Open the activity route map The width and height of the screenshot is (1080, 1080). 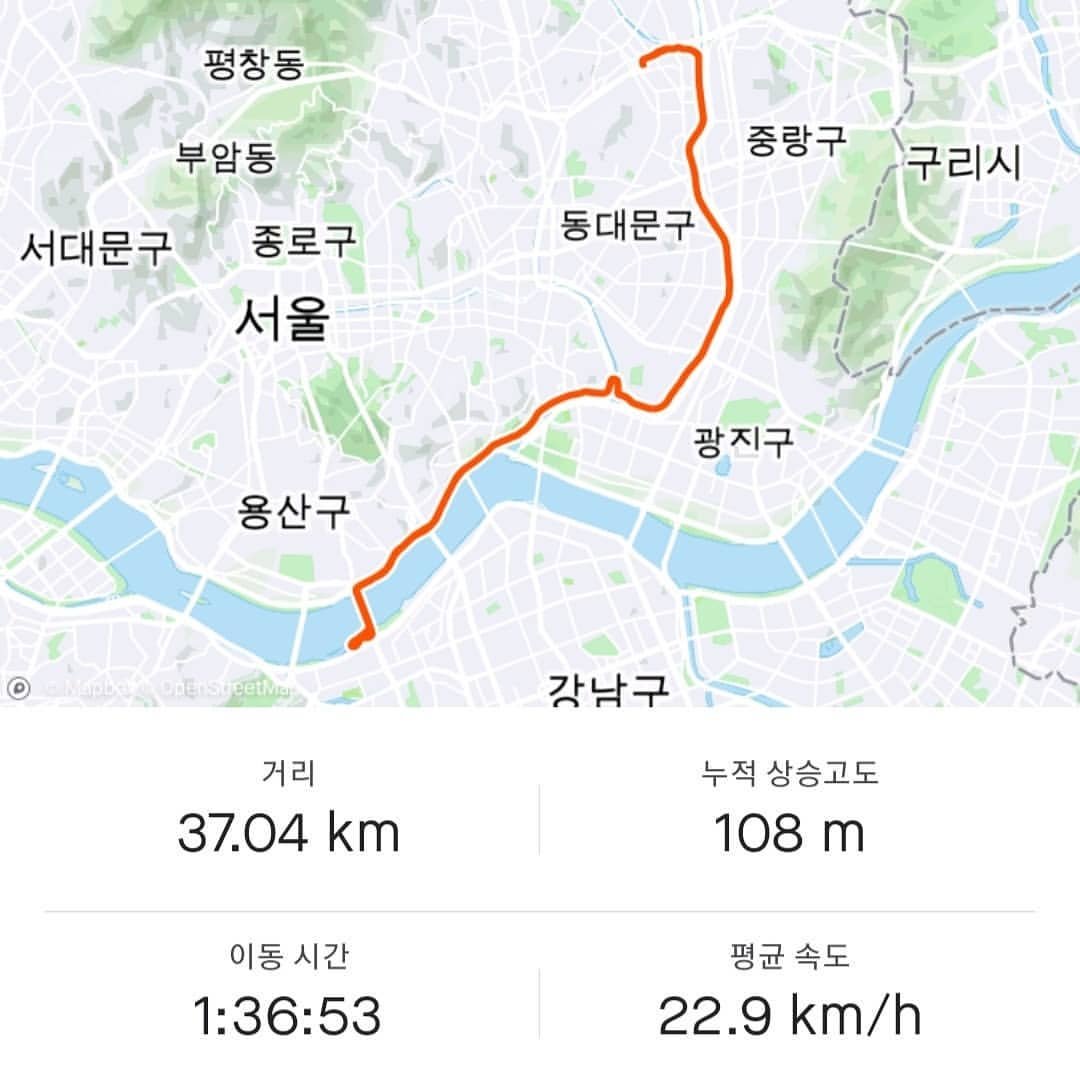click(540, 350)
